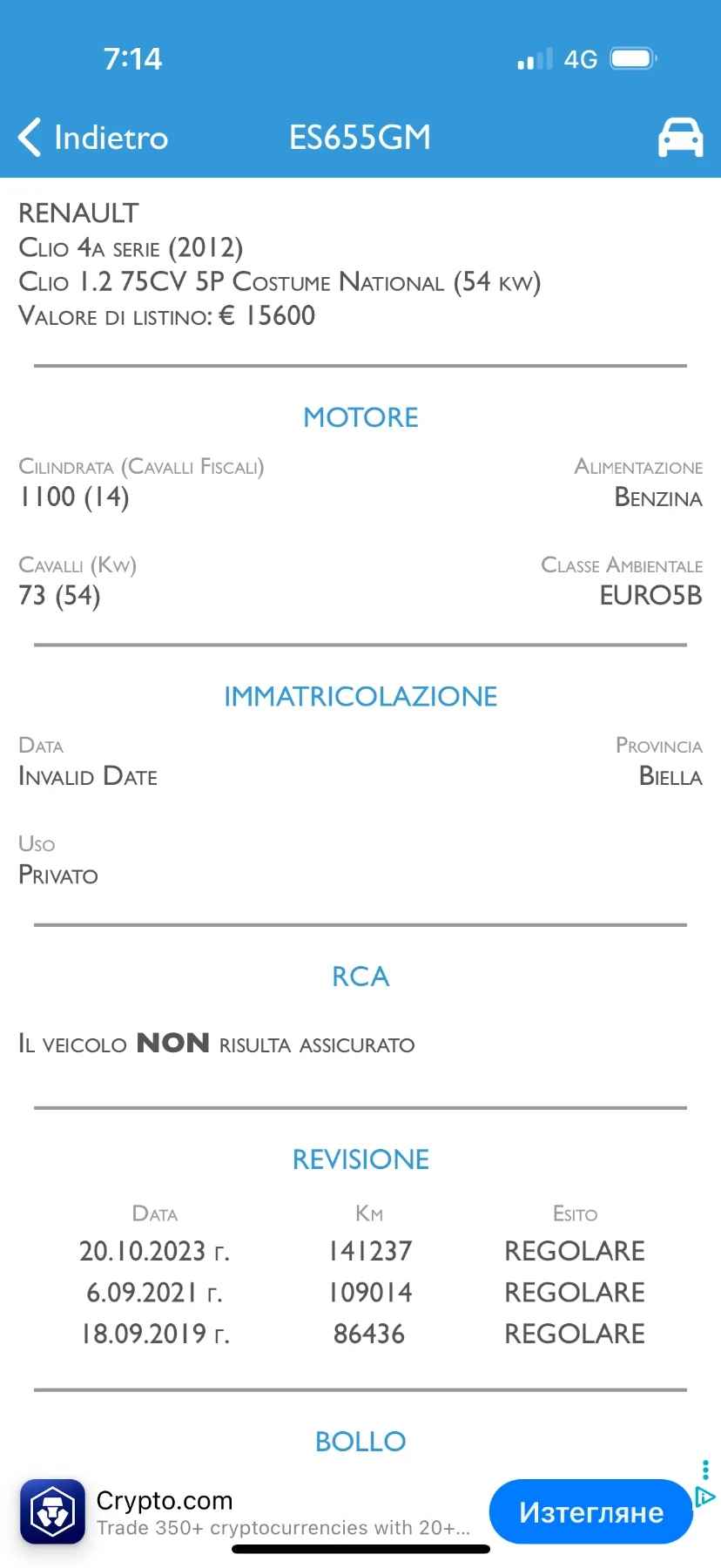The image size is (721, 1568).
Task: Tap the Изтегляне button in the ad
Action: coord(590,1512)
